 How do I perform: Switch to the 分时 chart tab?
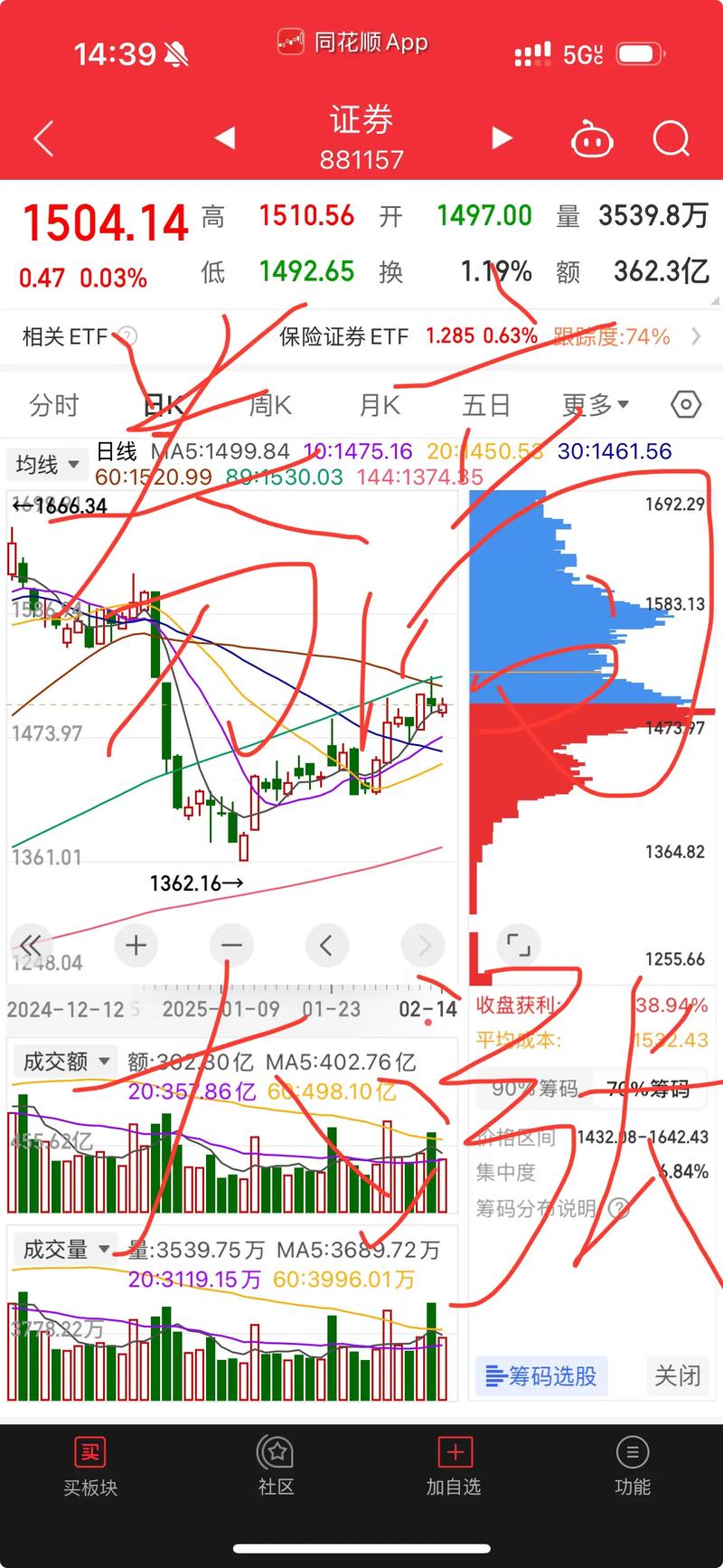[54, 405]
